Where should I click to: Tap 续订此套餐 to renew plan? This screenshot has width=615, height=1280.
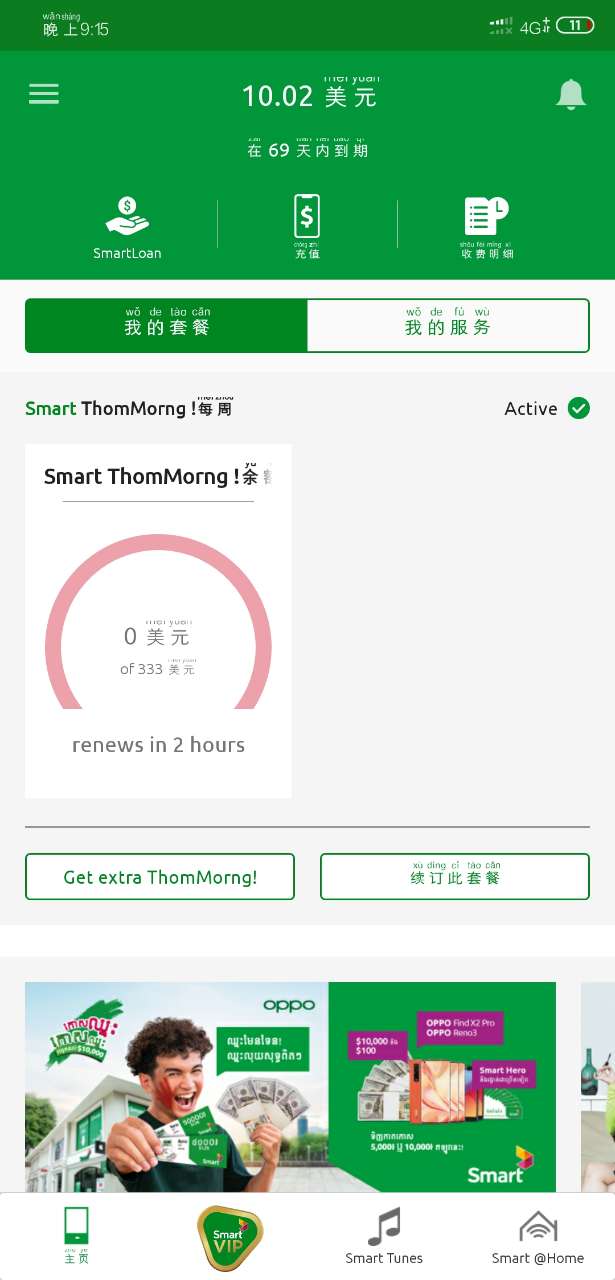455,877
